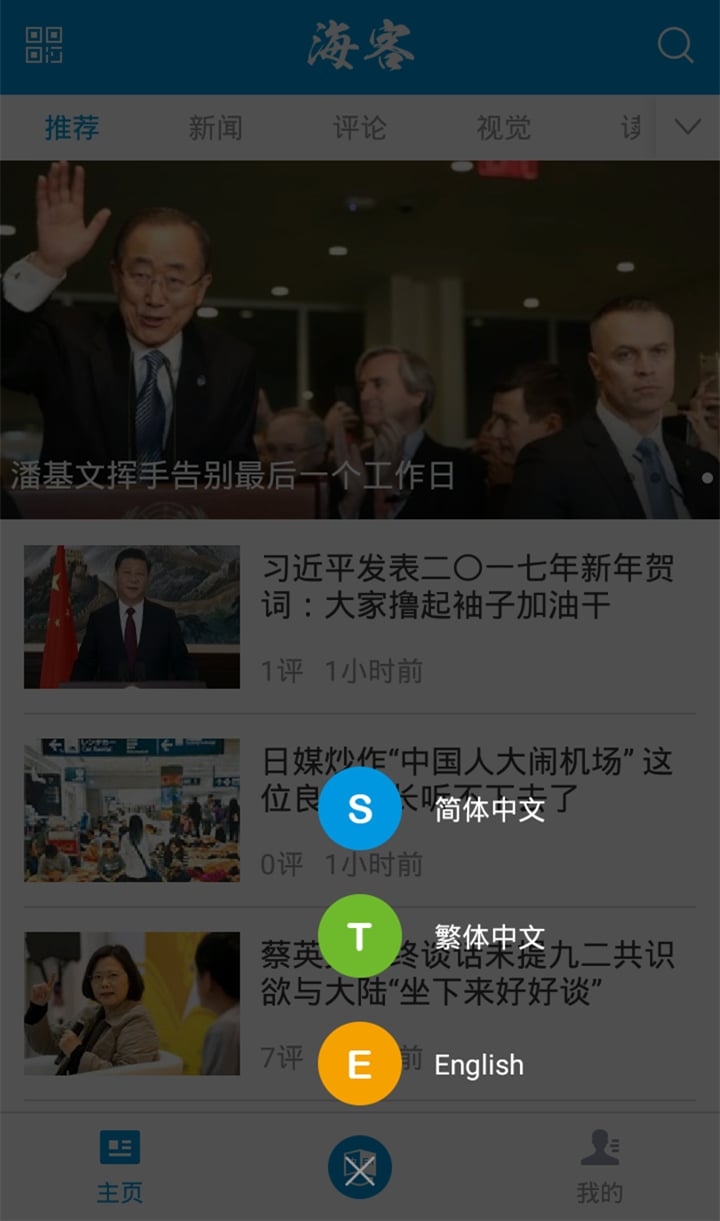Select 繁体中文 language option
The width and height of the screenshot is (720, 1221).
coord(360,936)
